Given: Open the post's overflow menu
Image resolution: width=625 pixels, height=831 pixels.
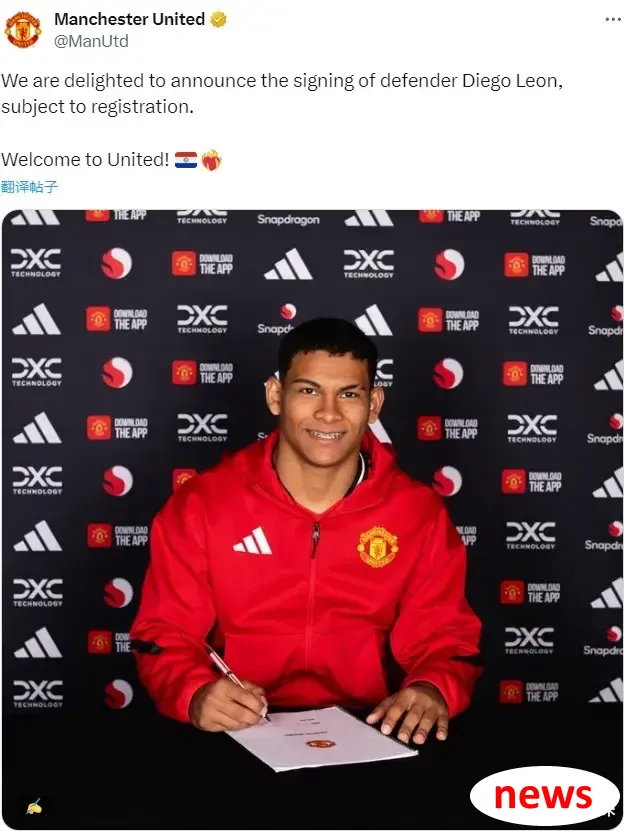Looking at the screenshot, I should (610, 19).
